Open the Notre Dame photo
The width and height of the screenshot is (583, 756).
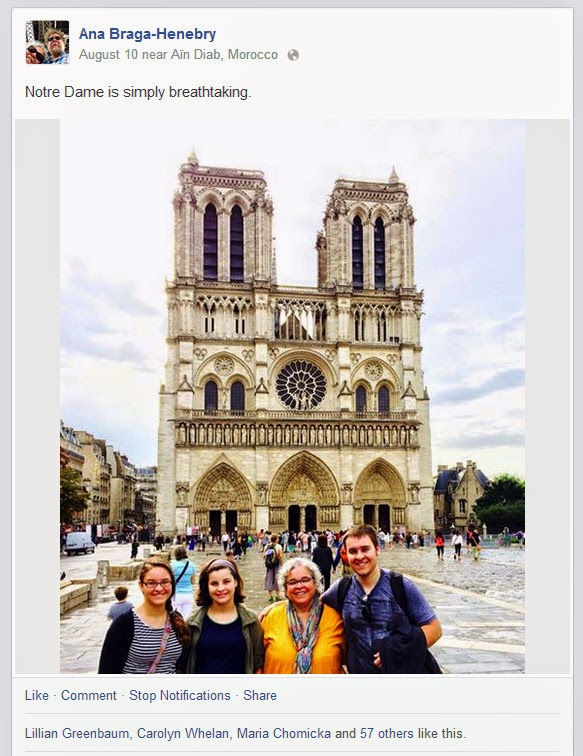click(292, 396)
